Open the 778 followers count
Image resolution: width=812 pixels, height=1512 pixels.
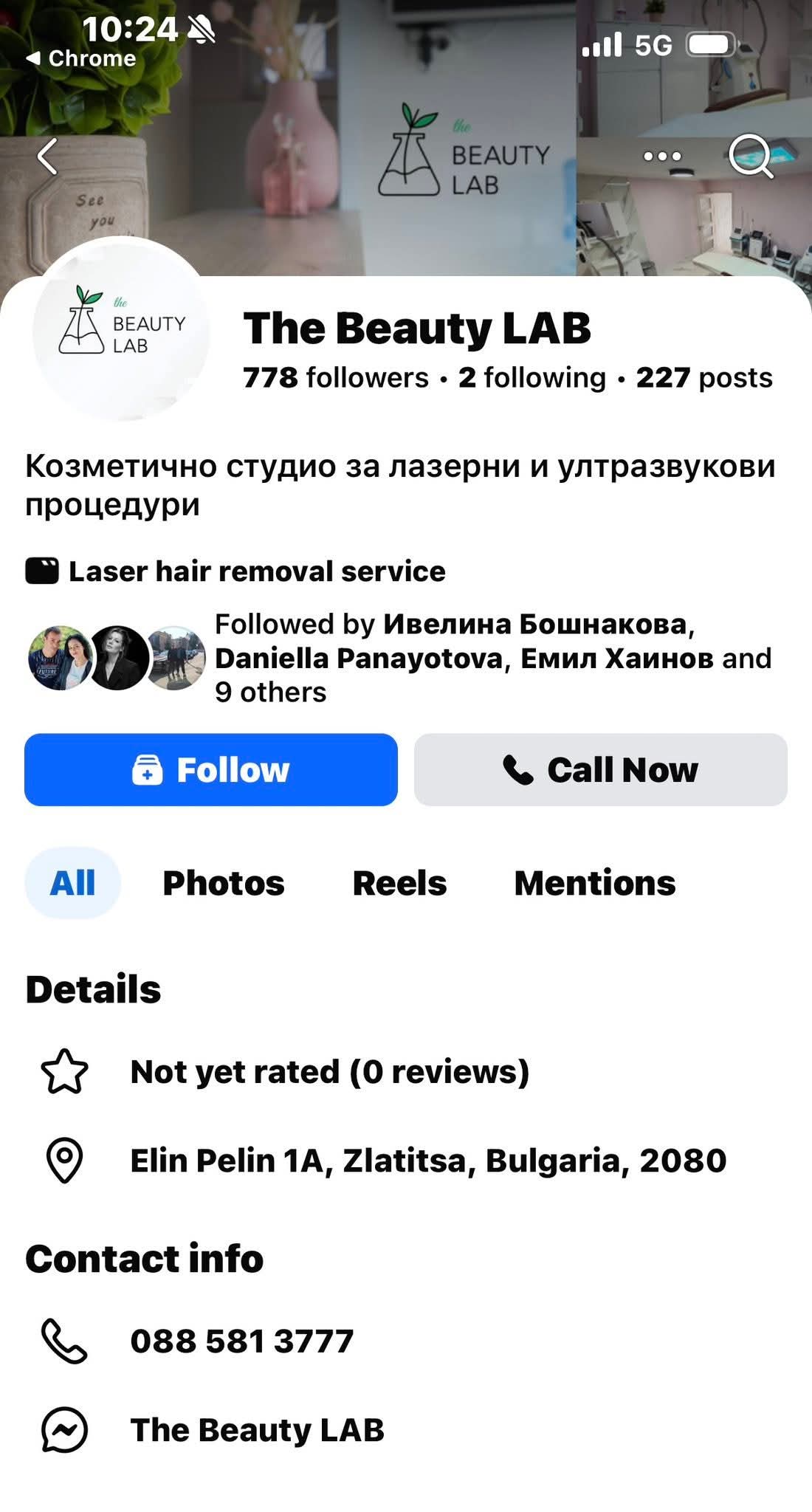335,378
